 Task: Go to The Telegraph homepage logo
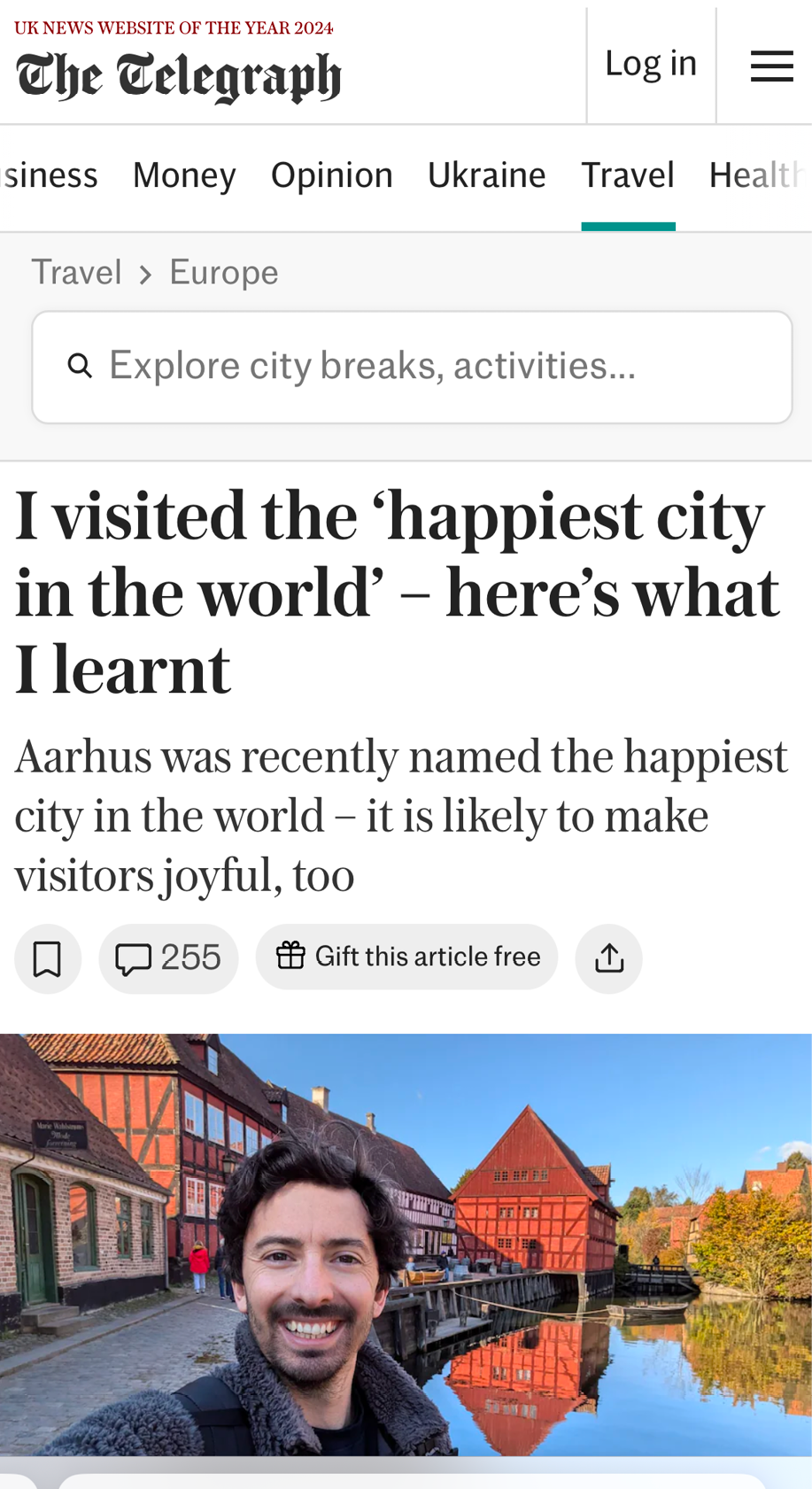[x=178, y=76]
